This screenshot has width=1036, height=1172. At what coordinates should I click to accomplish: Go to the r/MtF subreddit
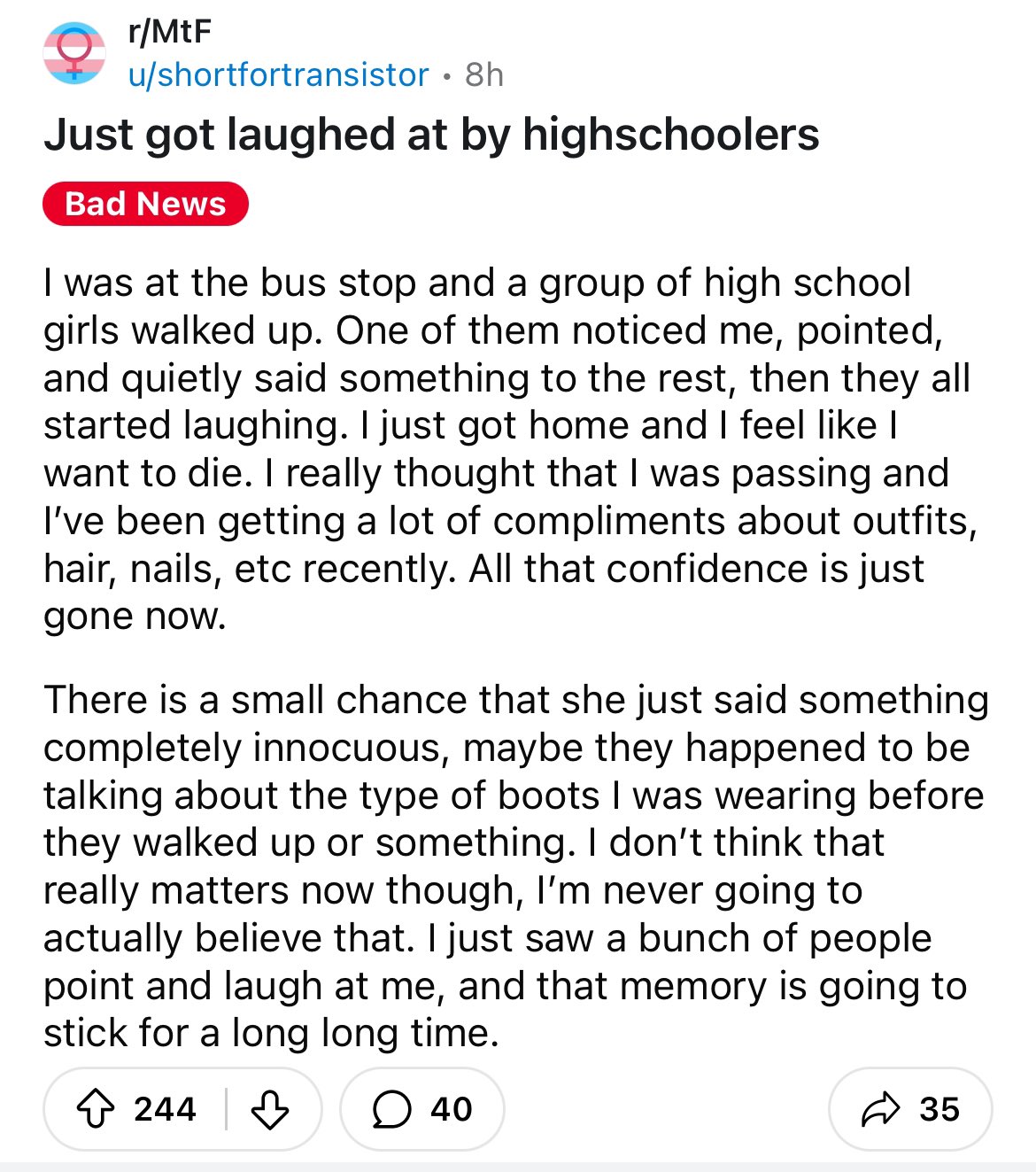point(170,32)
